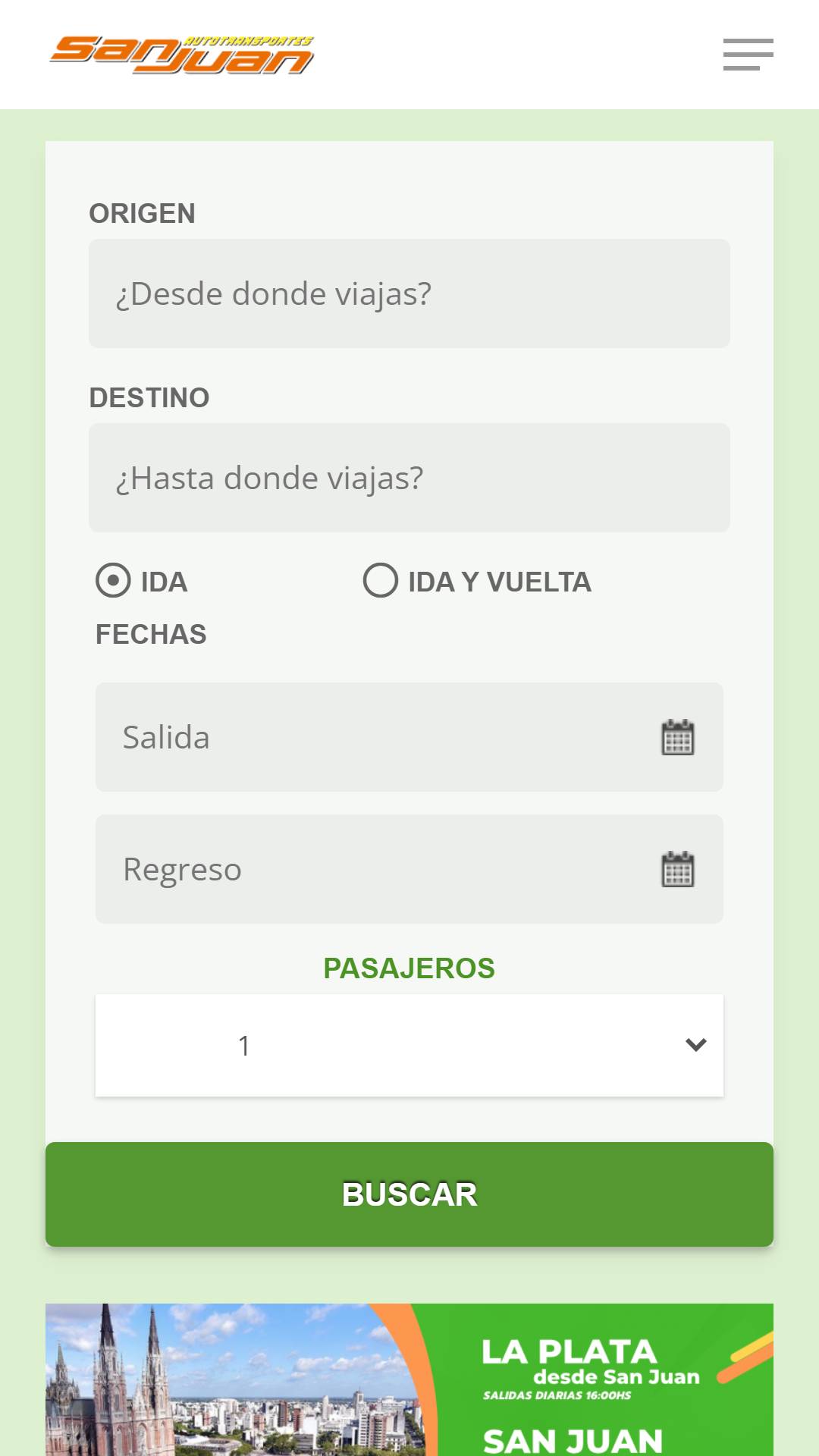Focus the Origen field

409,293
